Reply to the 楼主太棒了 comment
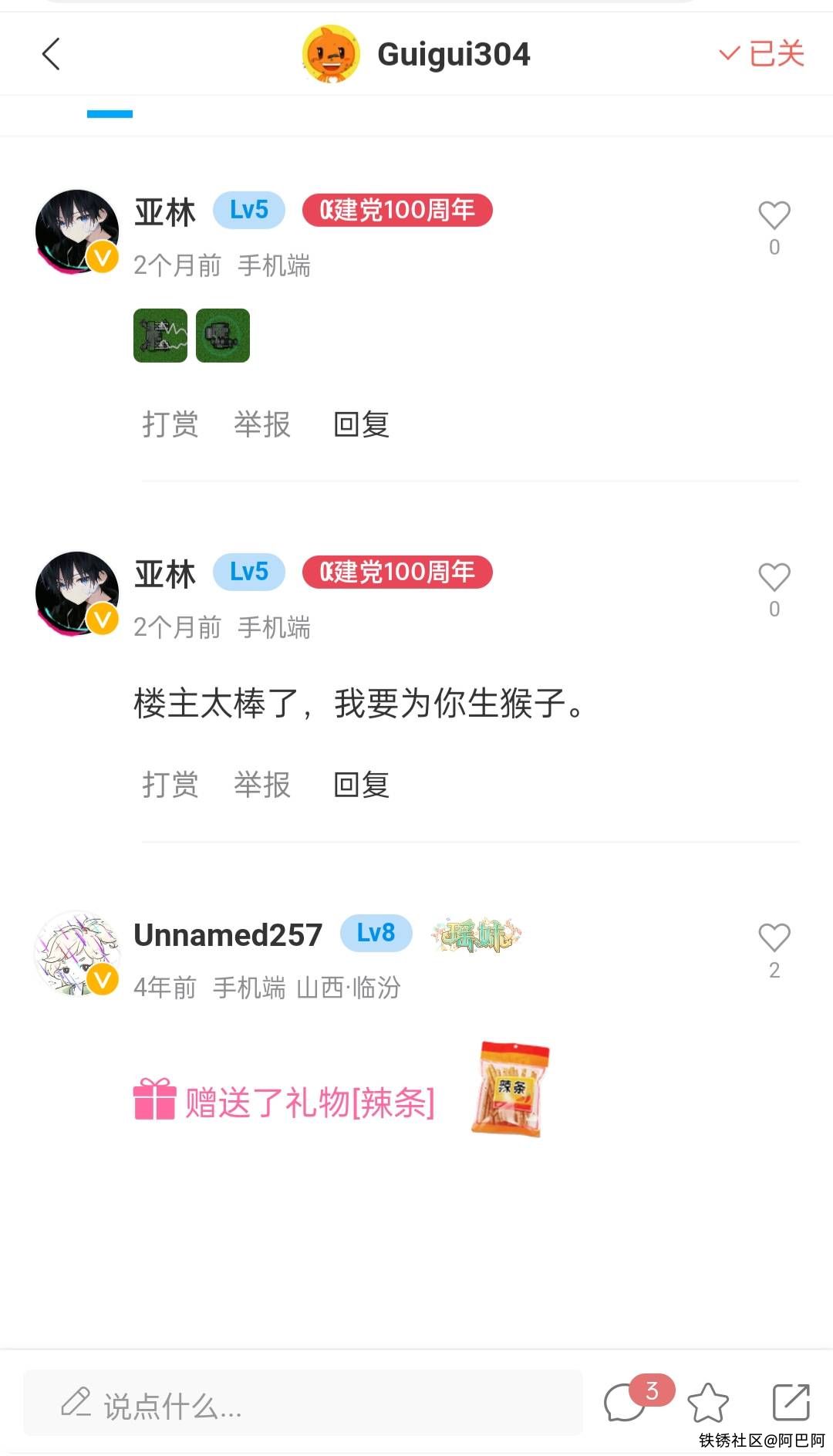Viewport: 833px width, 1456px height. coord(361,785)
